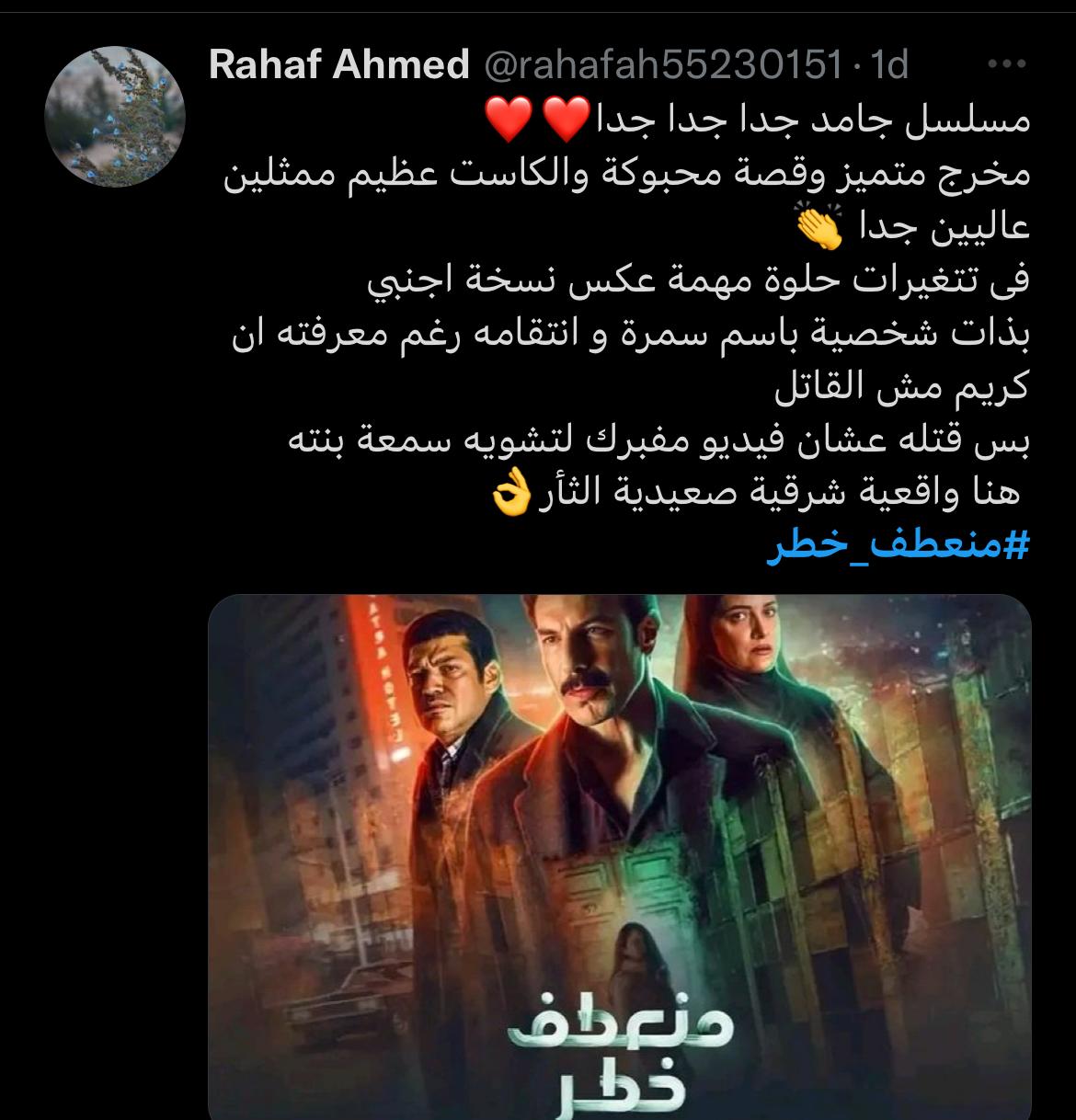
Task: Open the tweet's overflow menu
Action: click(1005, 65)
